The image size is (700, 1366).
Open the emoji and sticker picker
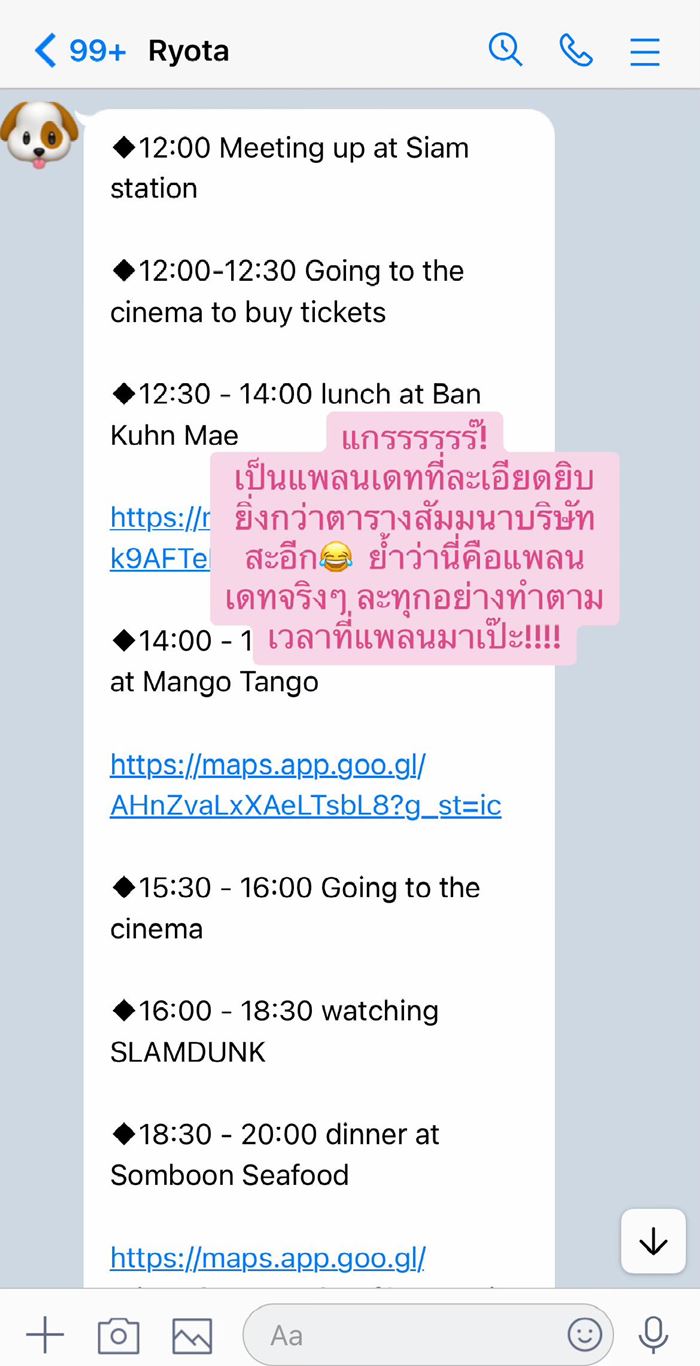pos(585,1334)
